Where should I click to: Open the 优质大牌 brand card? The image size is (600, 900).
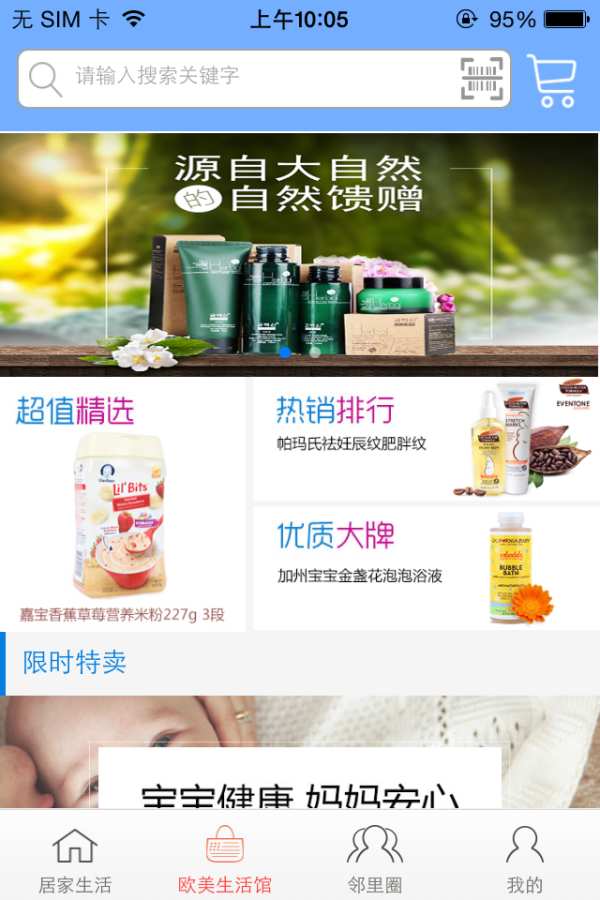[x=425, y=567]
